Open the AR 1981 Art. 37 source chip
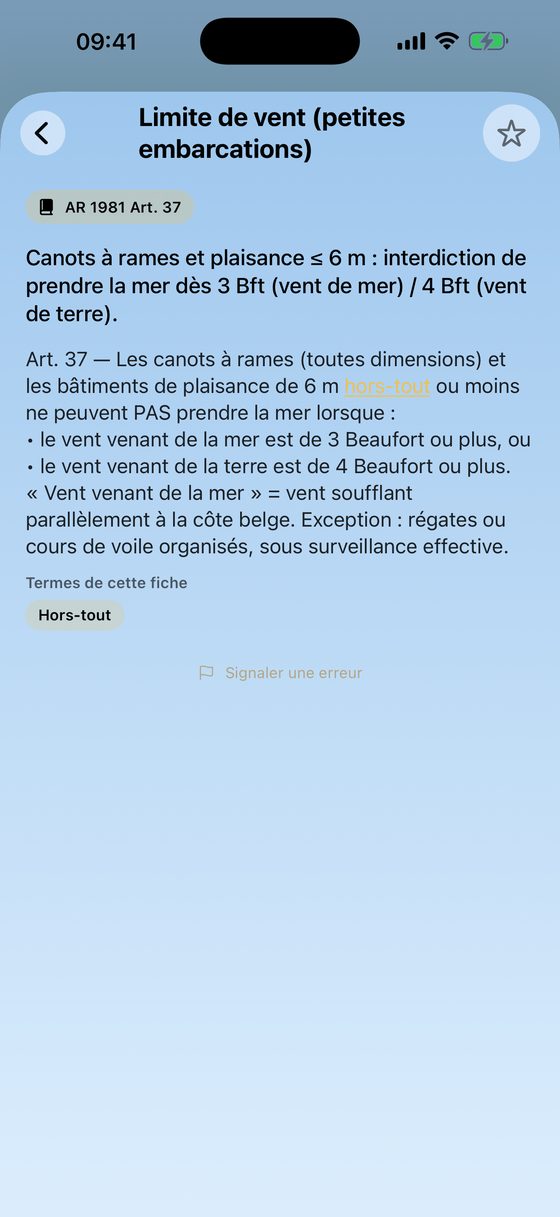Viewport: 560px width, 1217px height. tap(110, 207)
